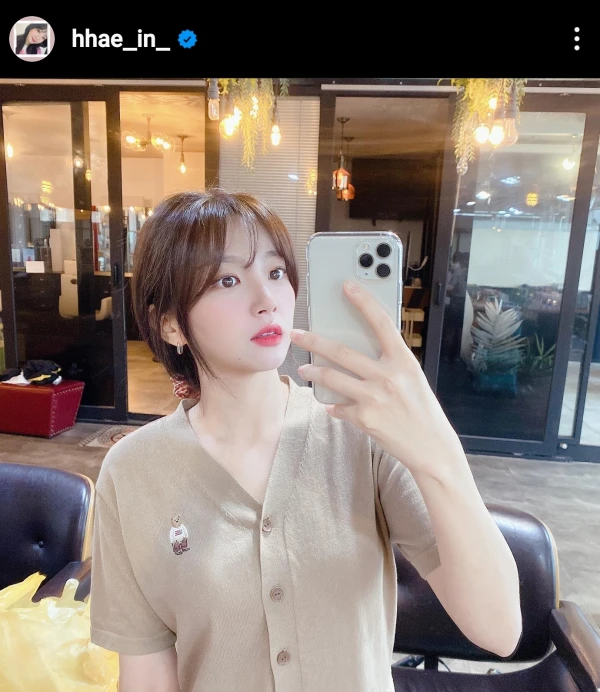Open hhae_in_ profile picture
This screenshot has width=600, height=692.
pyautogui.click(x=31, y=39)
